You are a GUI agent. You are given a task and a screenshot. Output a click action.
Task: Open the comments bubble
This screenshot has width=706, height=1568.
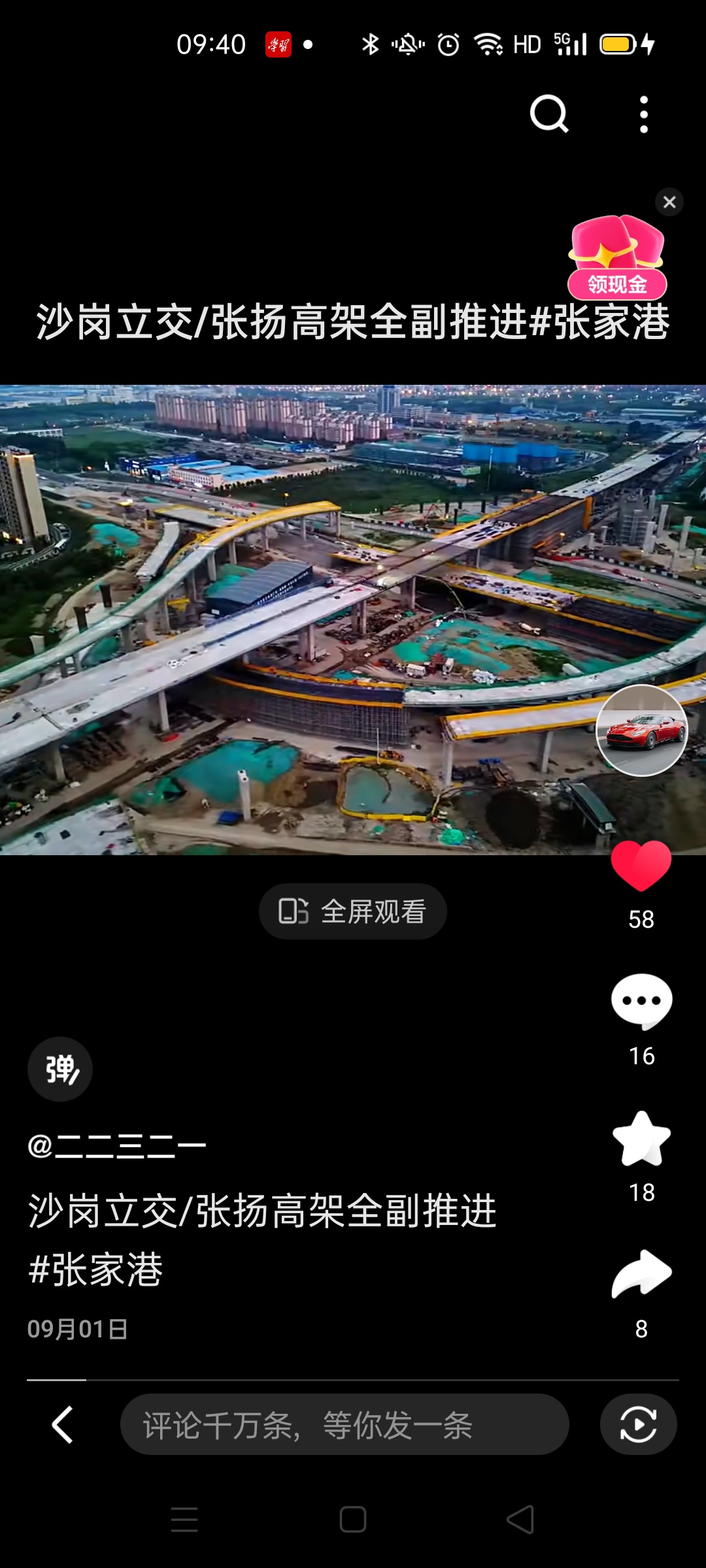[642, 1002]
